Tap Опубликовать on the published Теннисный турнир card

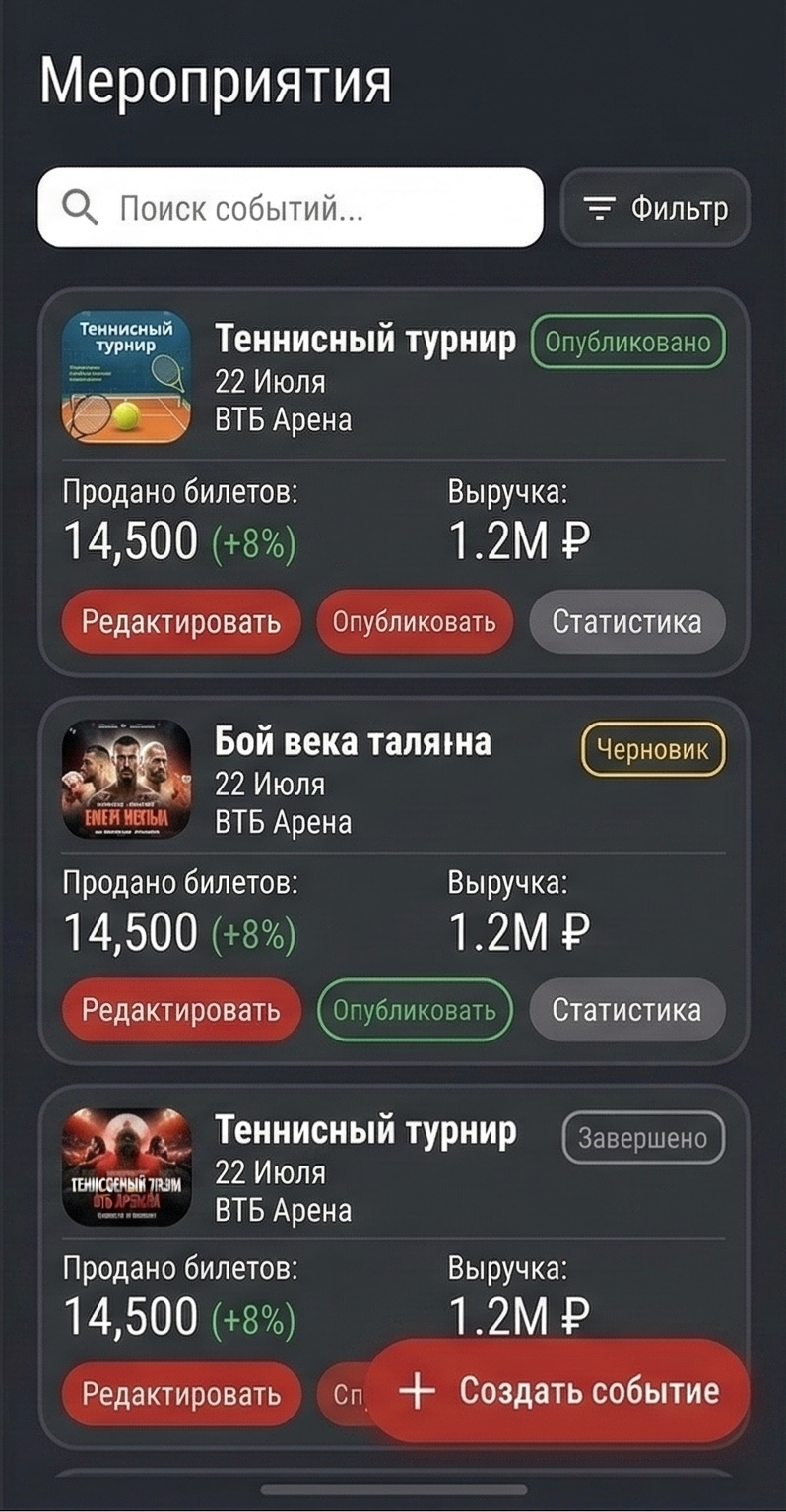415,622
